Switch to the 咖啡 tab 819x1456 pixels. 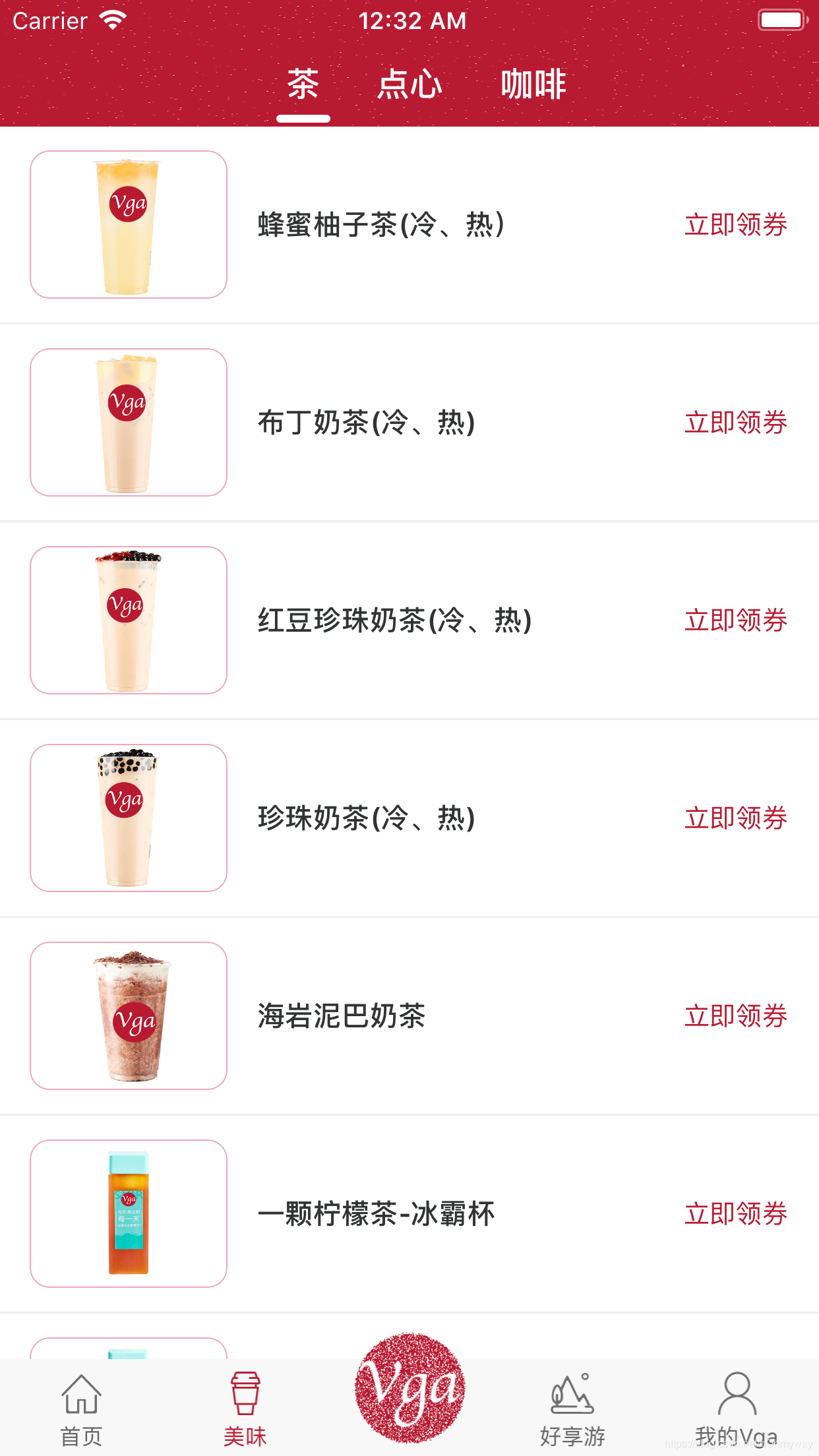click(533, 84)
